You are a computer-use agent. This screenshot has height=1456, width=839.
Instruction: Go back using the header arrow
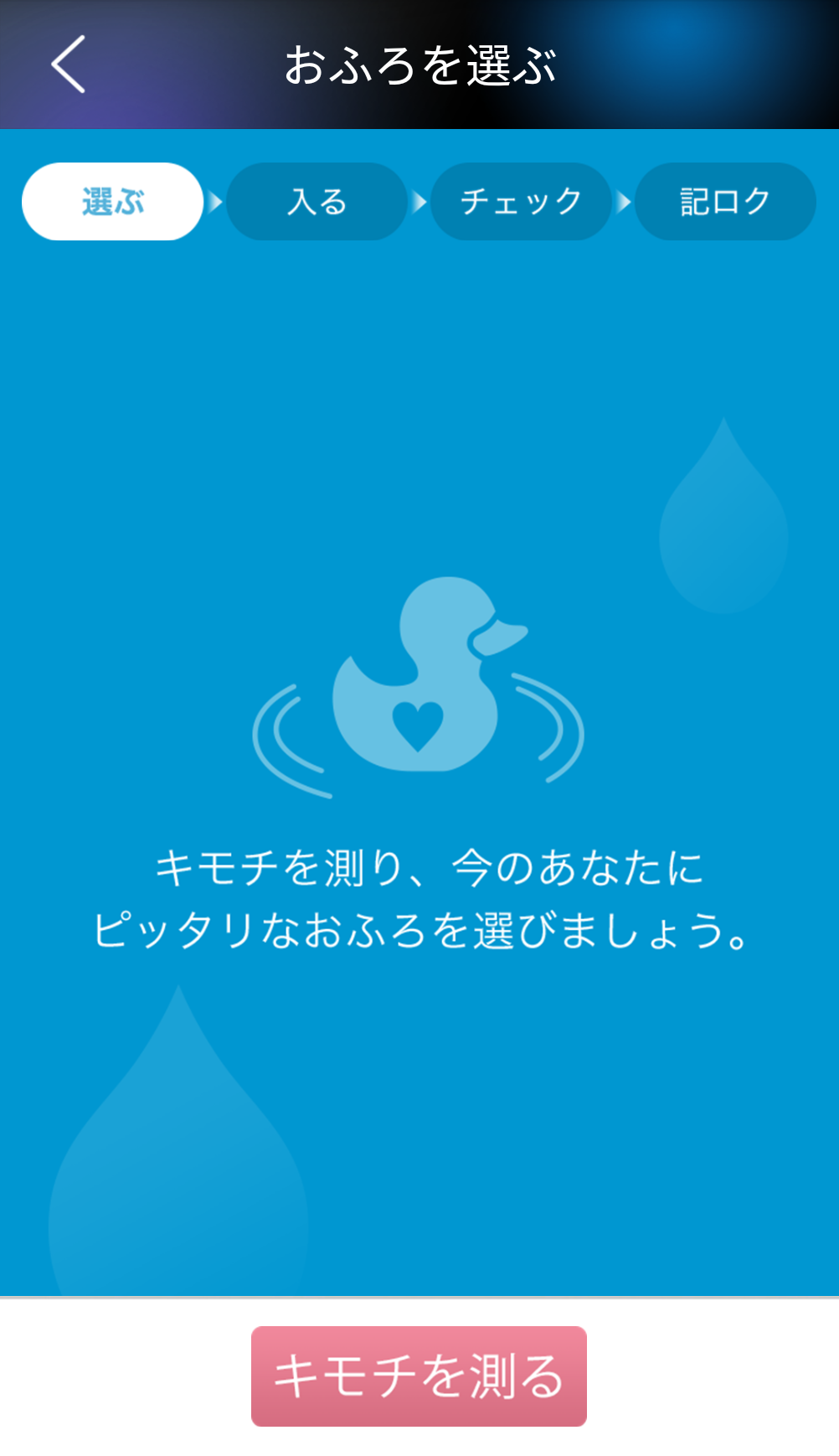(x=69, y=65)
